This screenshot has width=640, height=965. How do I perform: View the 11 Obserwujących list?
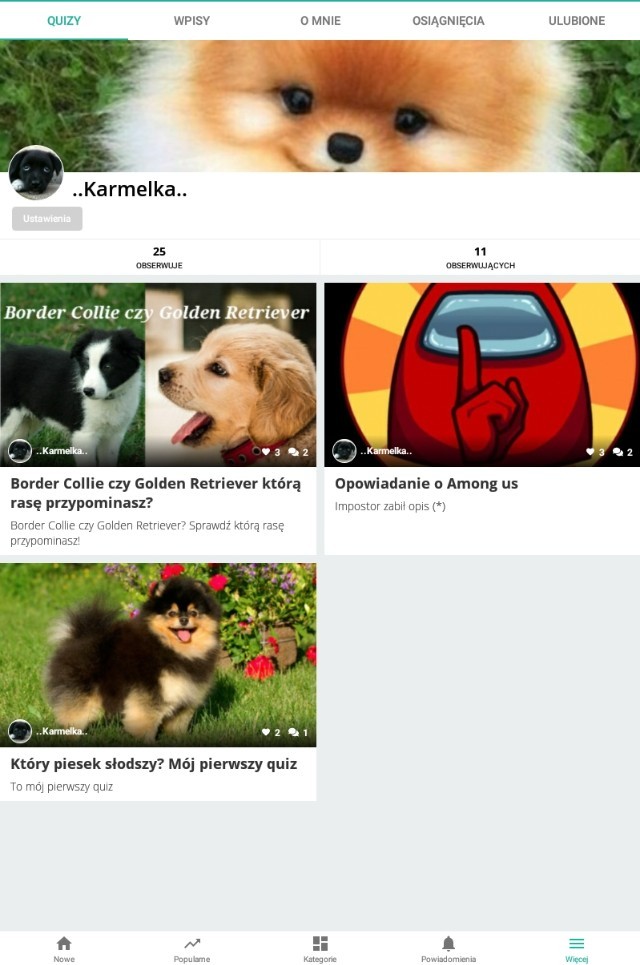(x=480, y=257)
